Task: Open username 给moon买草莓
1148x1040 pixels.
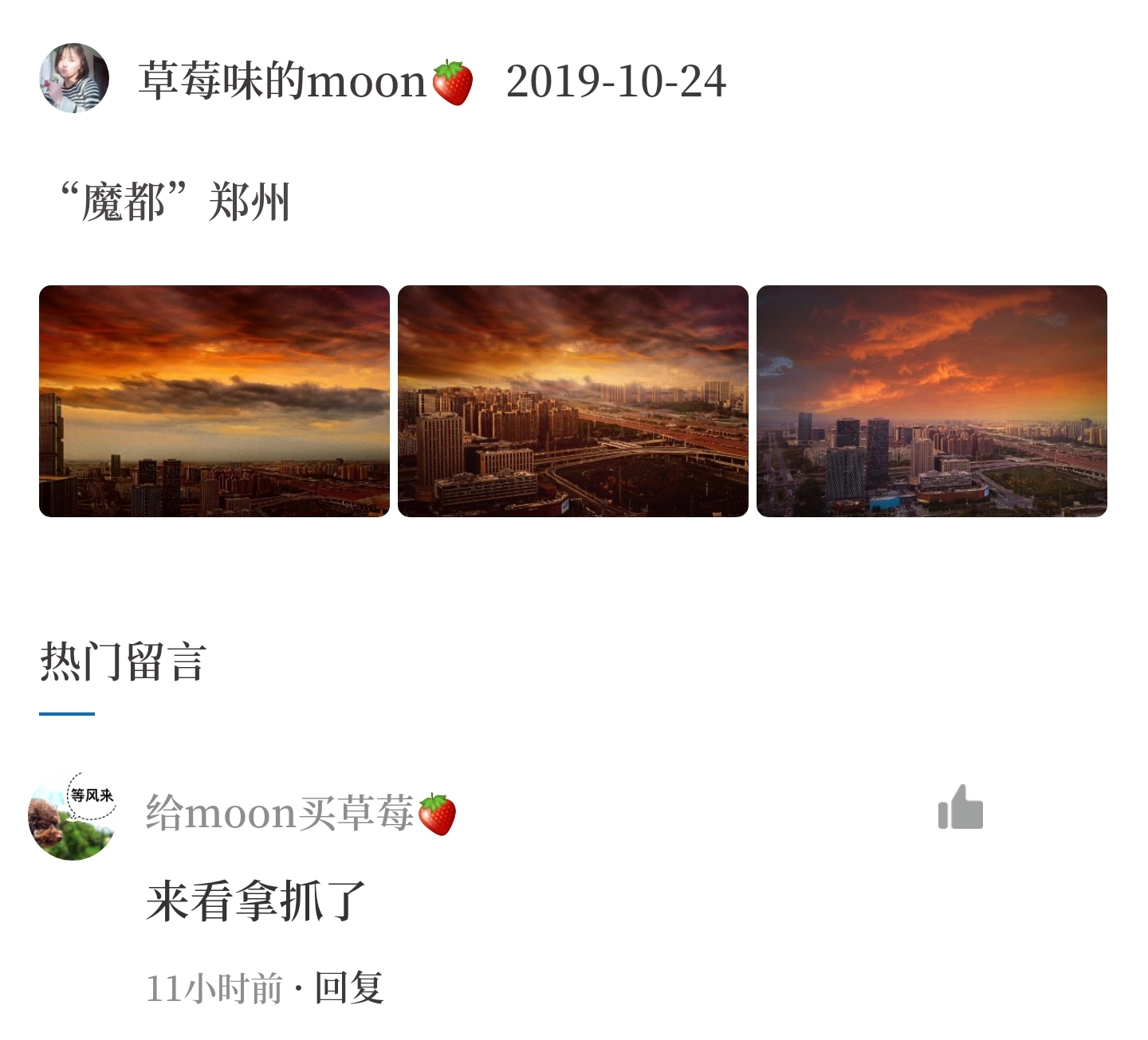Action: coord(300,814)
